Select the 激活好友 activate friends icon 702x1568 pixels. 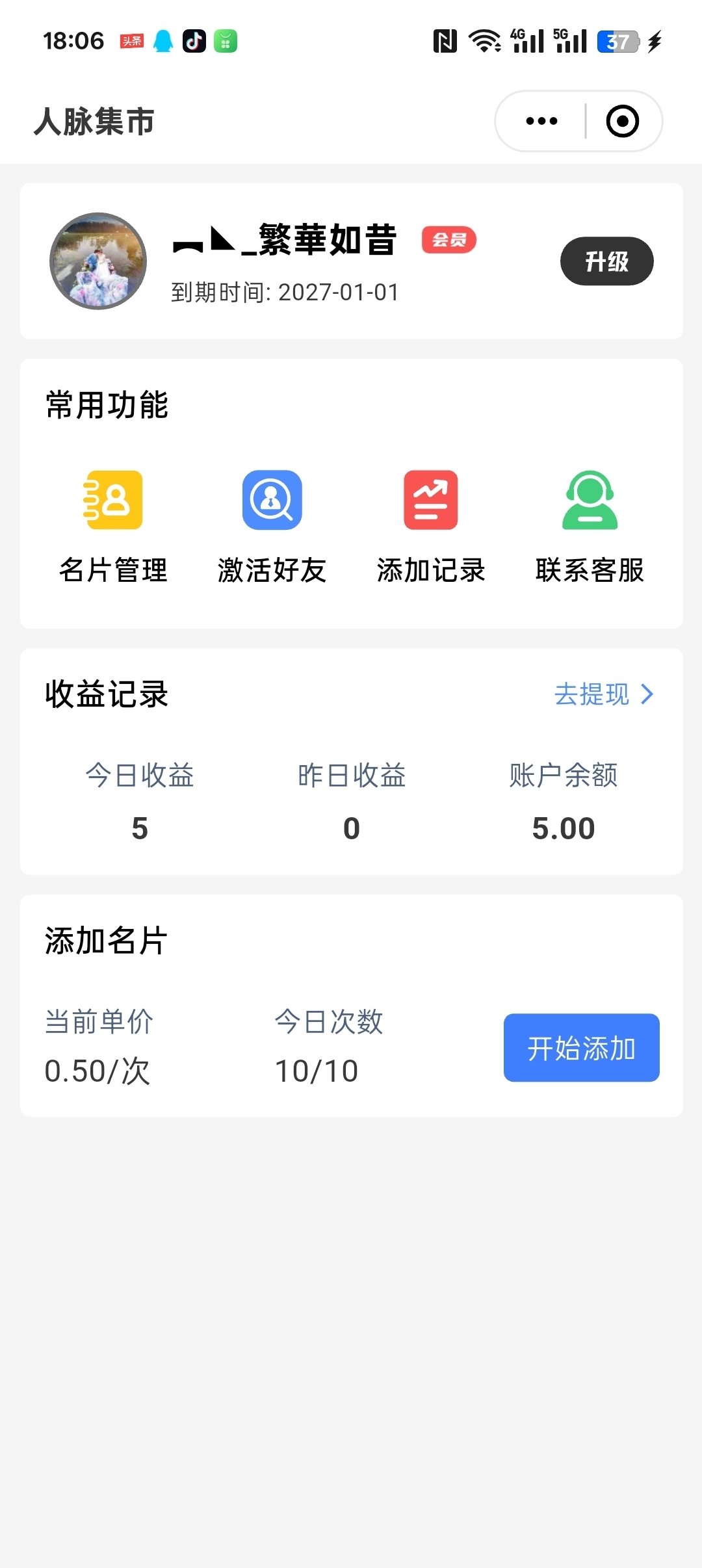pos(271,501)
